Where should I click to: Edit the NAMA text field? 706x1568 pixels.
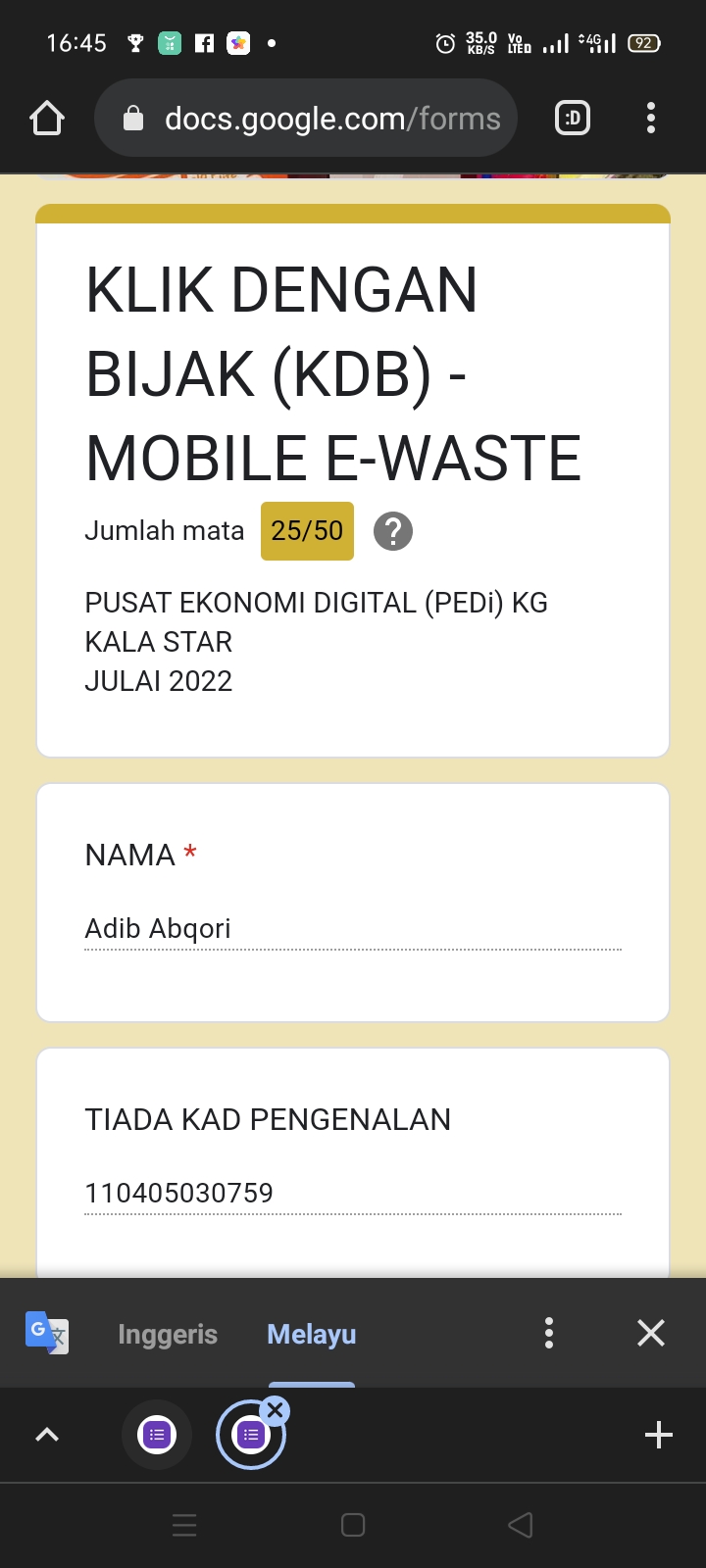click(x=353, y=929)
